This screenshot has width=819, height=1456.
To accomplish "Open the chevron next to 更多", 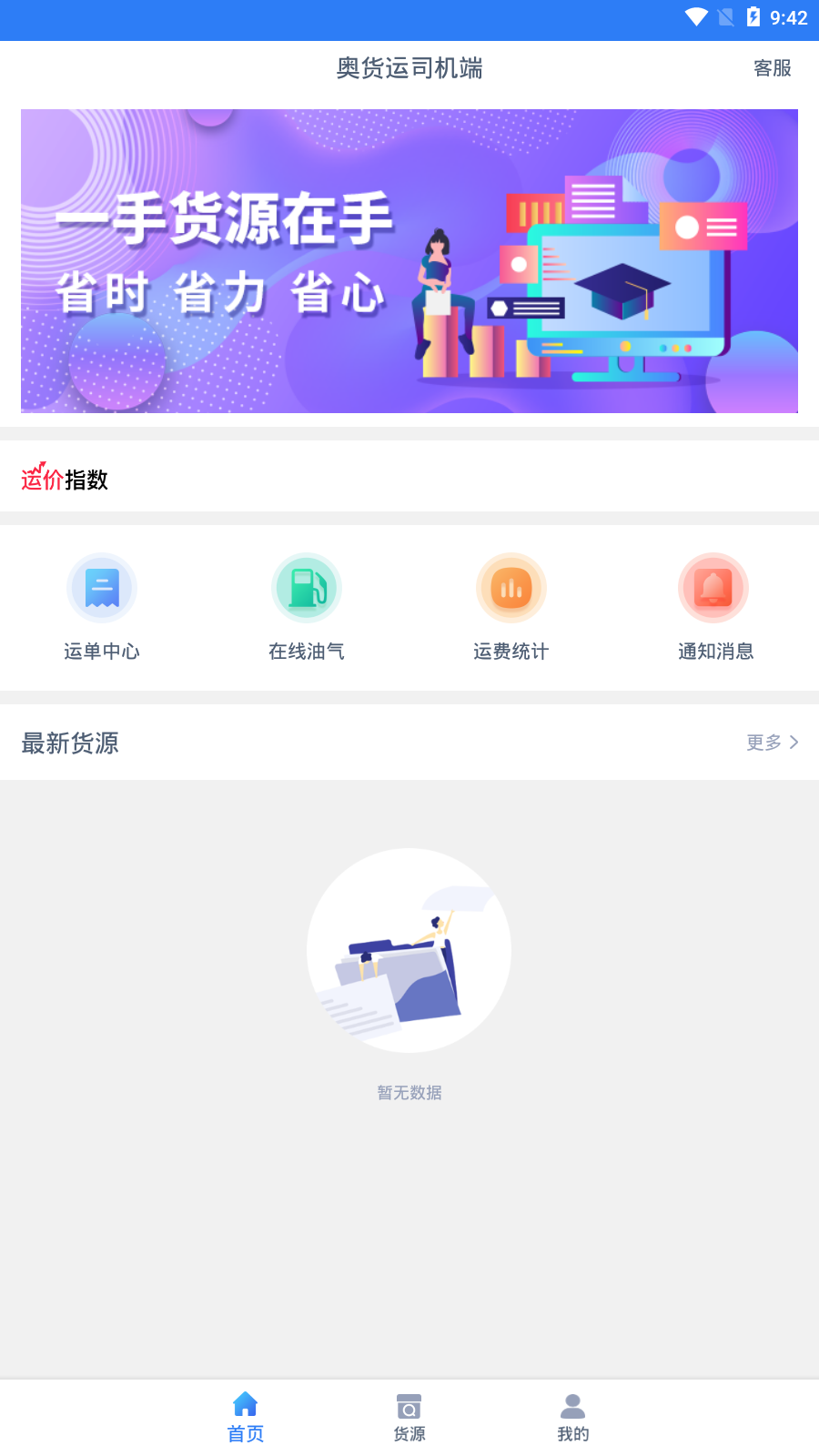I will (793, 742).
